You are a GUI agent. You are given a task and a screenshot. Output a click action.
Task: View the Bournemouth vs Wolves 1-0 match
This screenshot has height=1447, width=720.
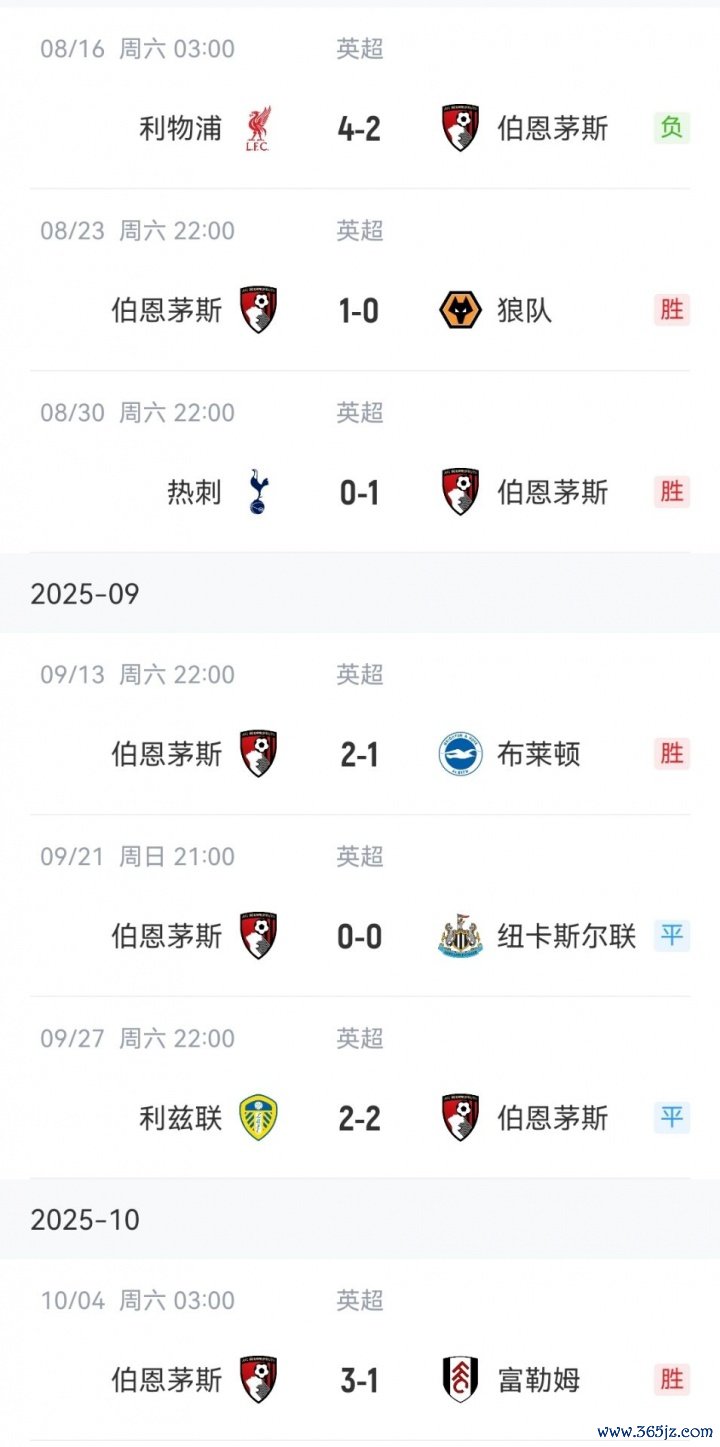click(x=359, y=311)
